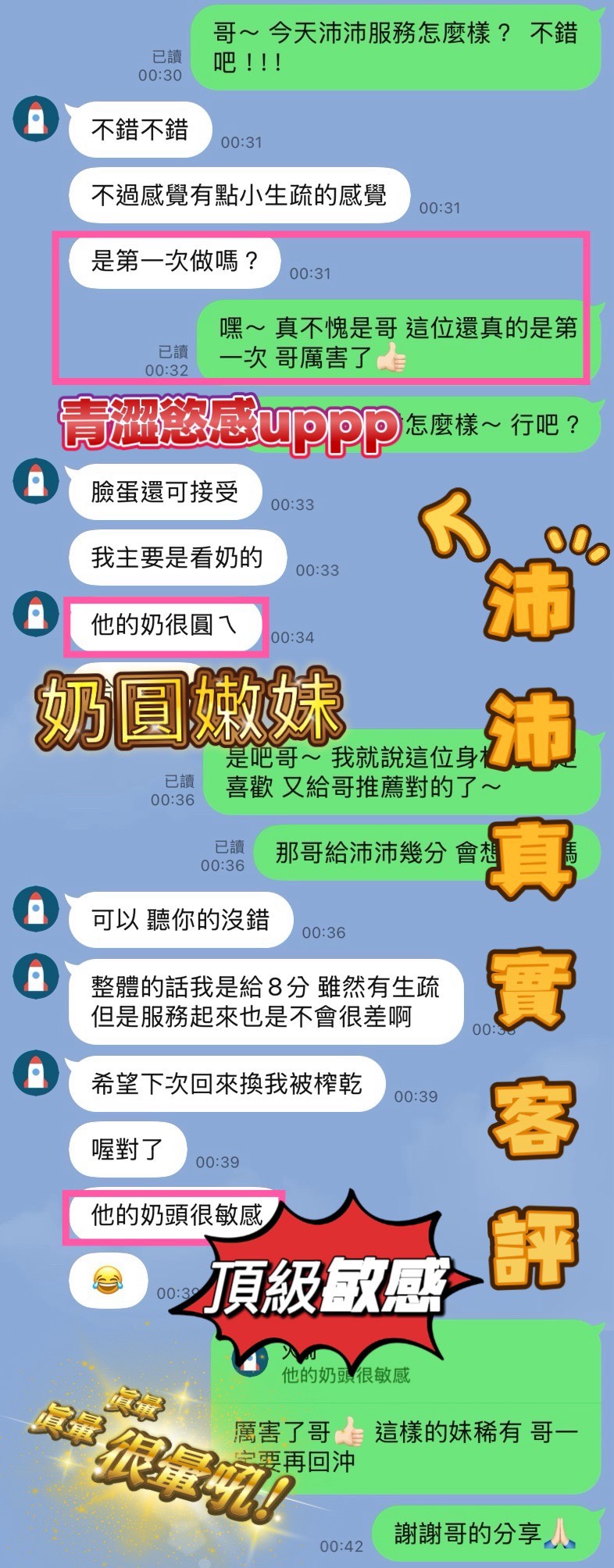Select the pink-framed bubble 是第一次做嗎

click(x=173, y=261)
